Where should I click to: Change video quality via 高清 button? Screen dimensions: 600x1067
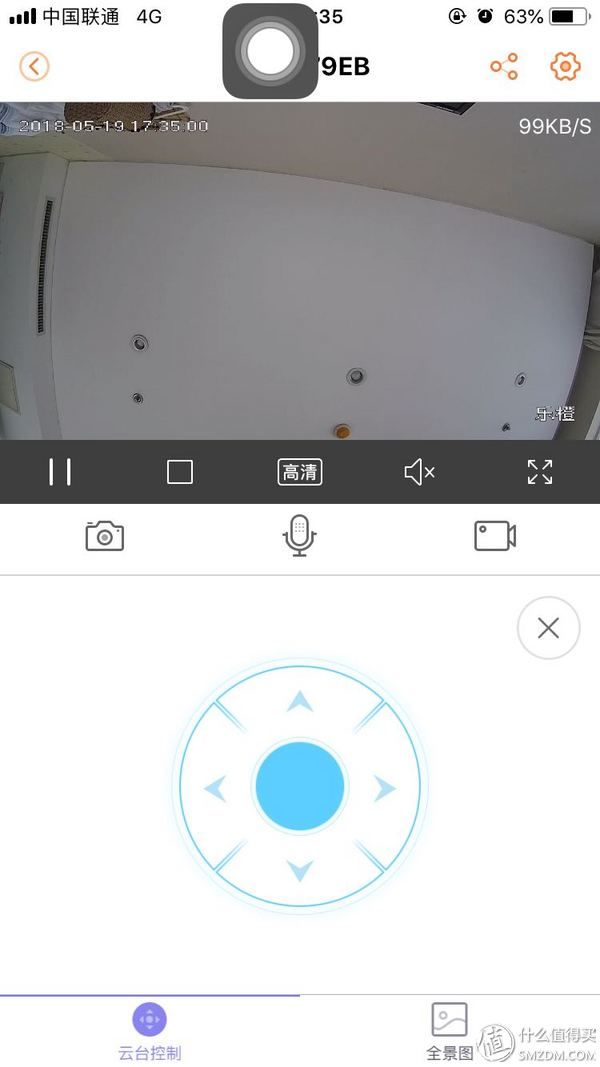click(x=300, y=472)
